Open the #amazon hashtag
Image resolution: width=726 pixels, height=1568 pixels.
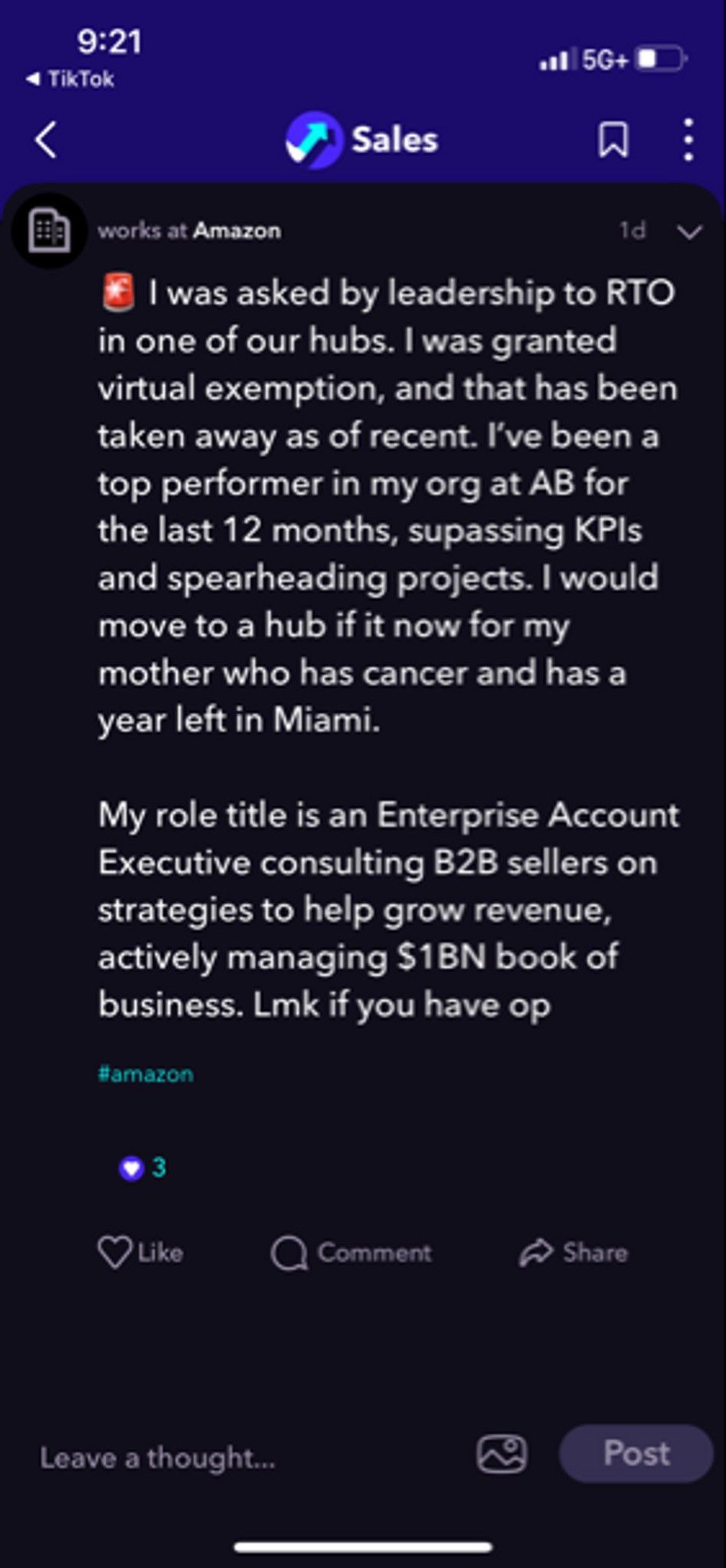coord(146,1073)
